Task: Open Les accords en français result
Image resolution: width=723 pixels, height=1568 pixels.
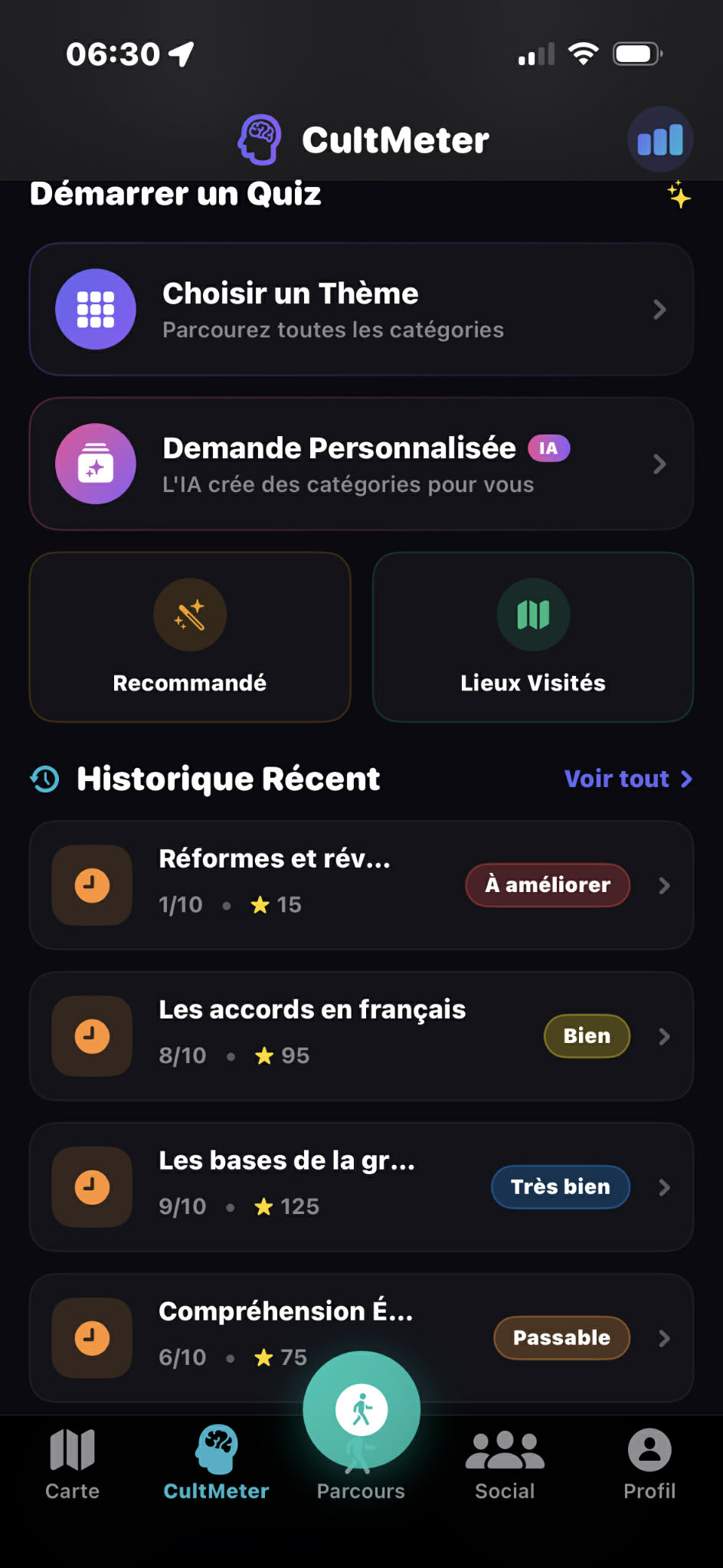Action: pyautogui.click(x=361, y=1036)
